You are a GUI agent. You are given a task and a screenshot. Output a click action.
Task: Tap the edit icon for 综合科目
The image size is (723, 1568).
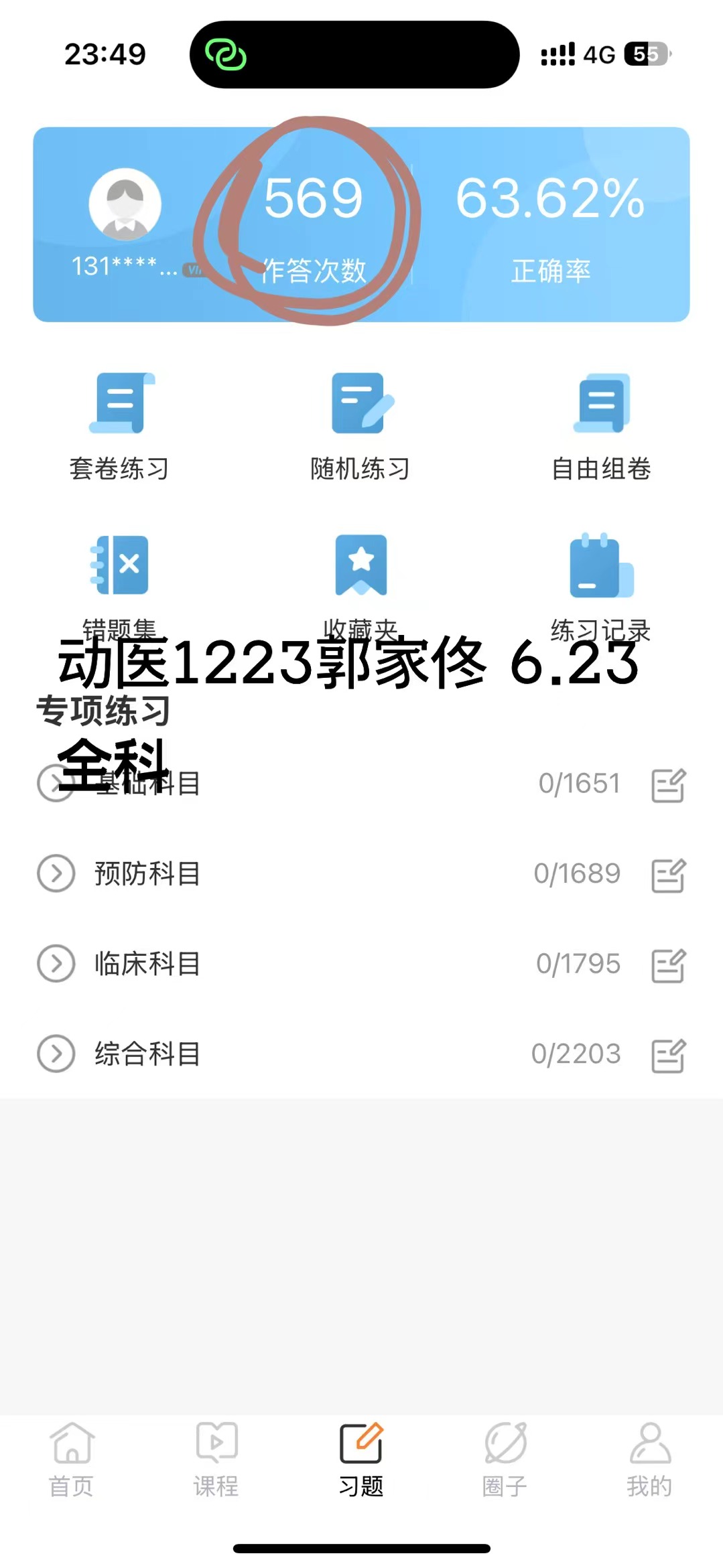[668, 1056]
